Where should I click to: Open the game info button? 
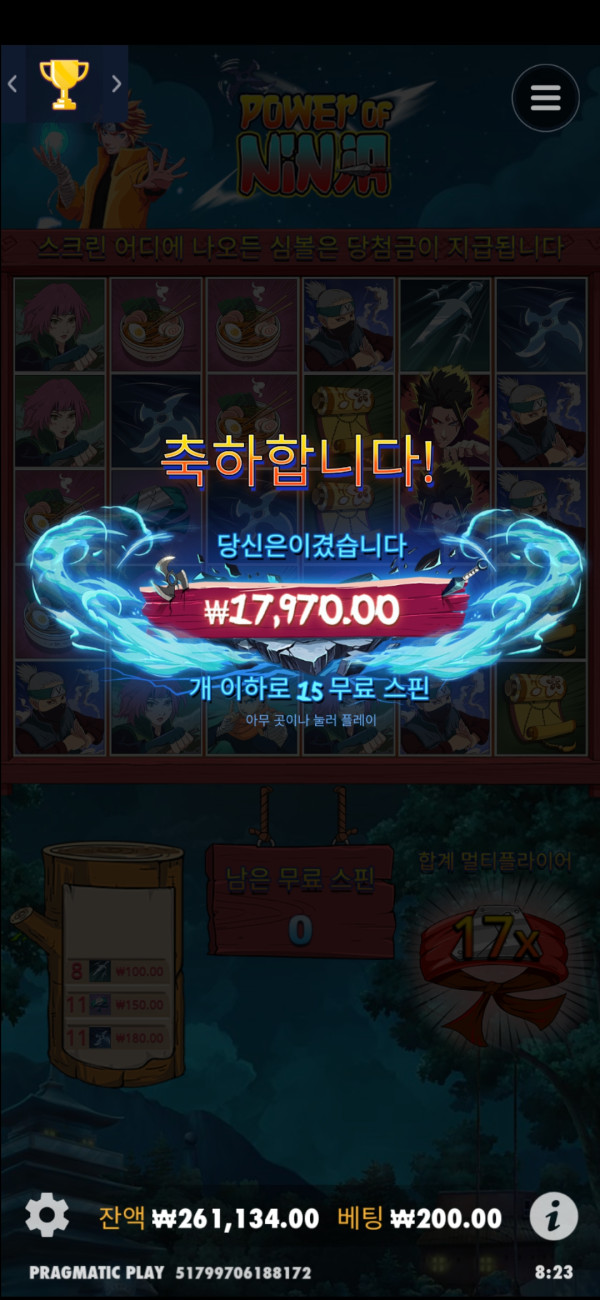pos(553,1216)
